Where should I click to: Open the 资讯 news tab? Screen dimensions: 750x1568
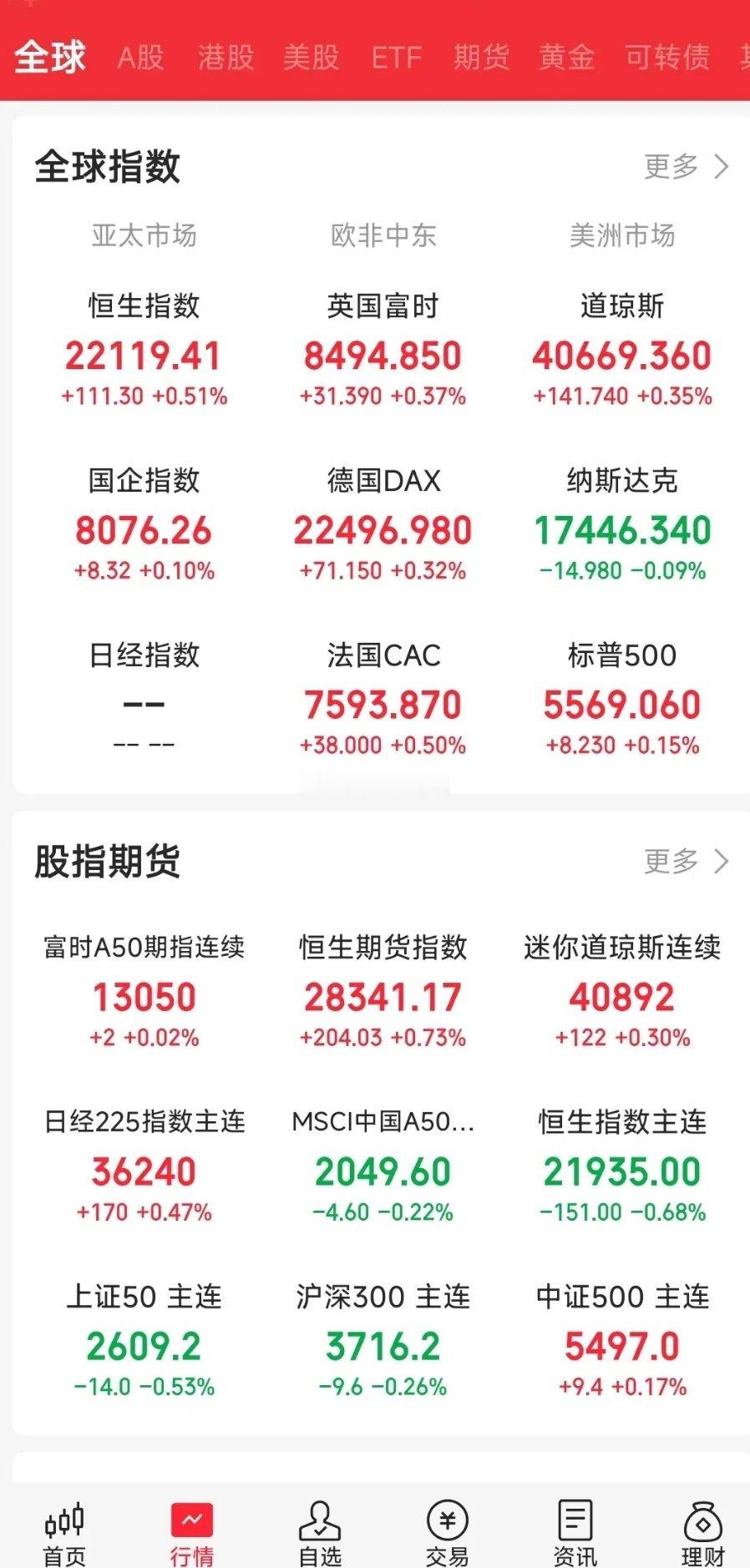tap(575, 1534)
